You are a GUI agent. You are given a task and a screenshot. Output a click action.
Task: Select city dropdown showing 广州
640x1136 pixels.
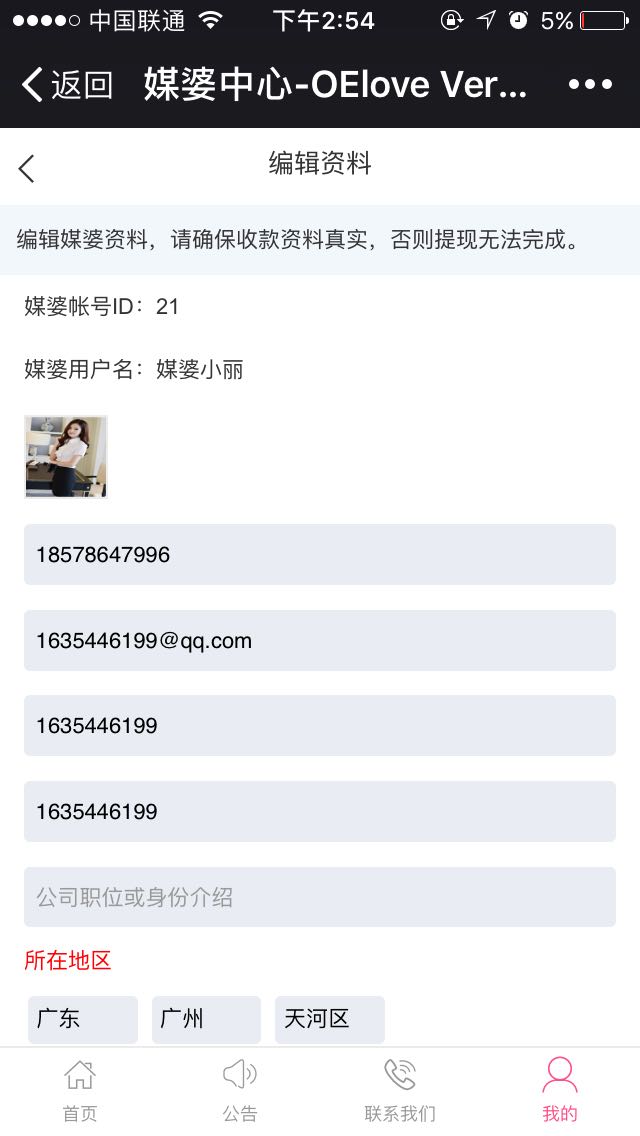pyautogui.click(x=206, y=1019)
